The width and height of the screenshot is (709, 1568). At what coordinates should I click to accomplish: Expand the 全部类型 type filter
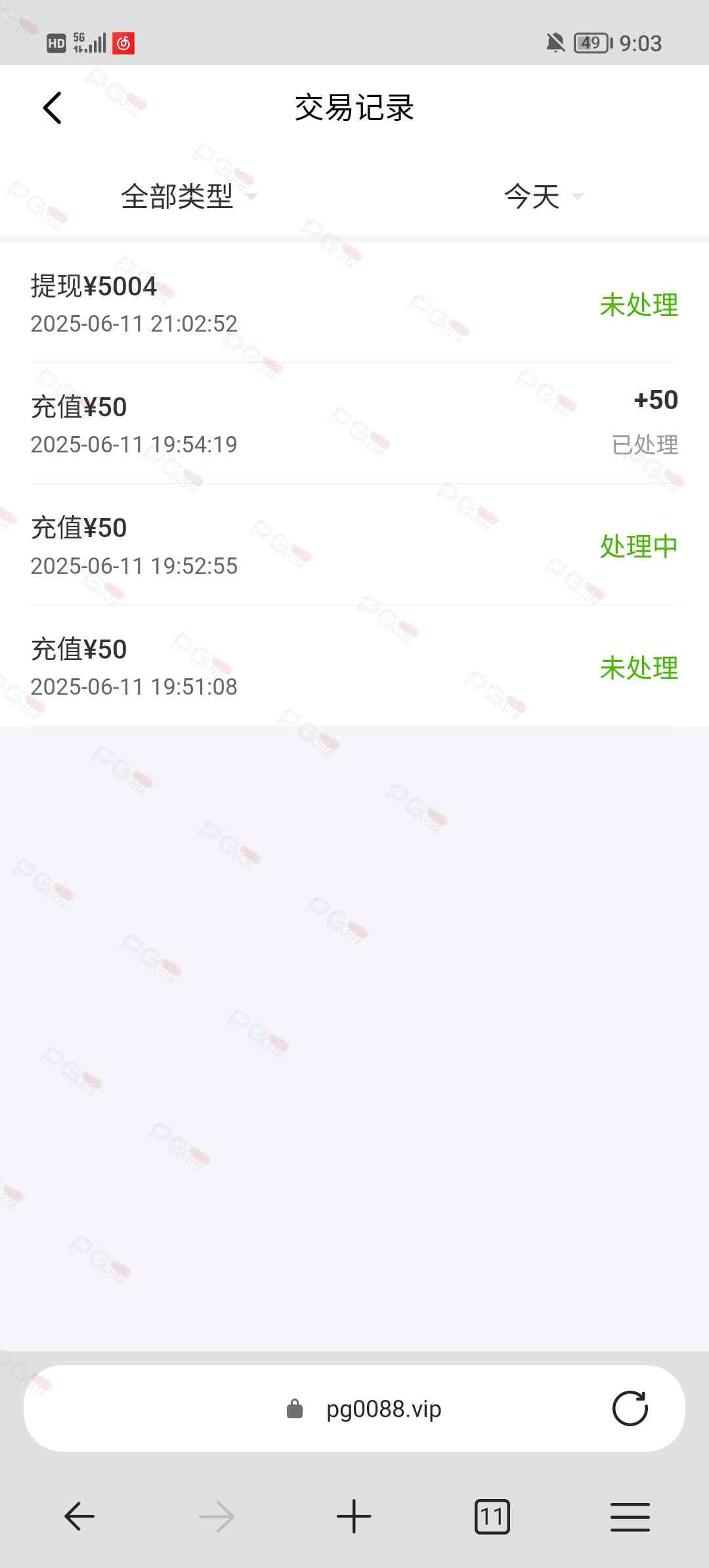coord(188,196)
